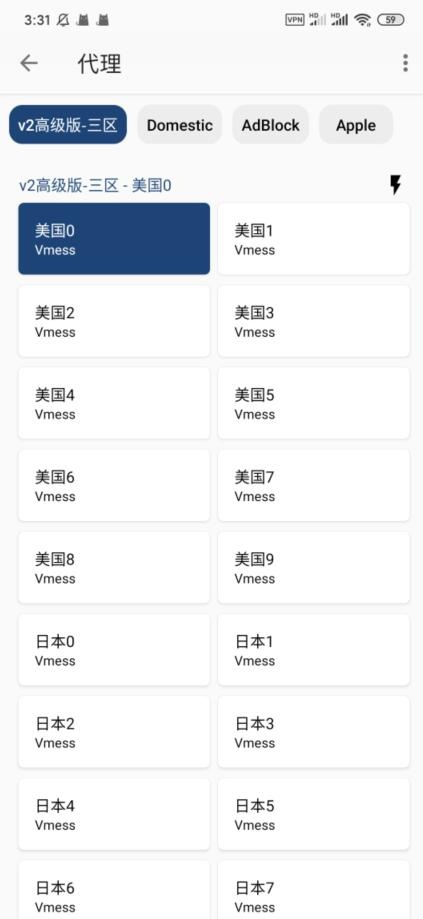Go back using the arrow icon
The image size is (423, 919).
click(29, 63)
